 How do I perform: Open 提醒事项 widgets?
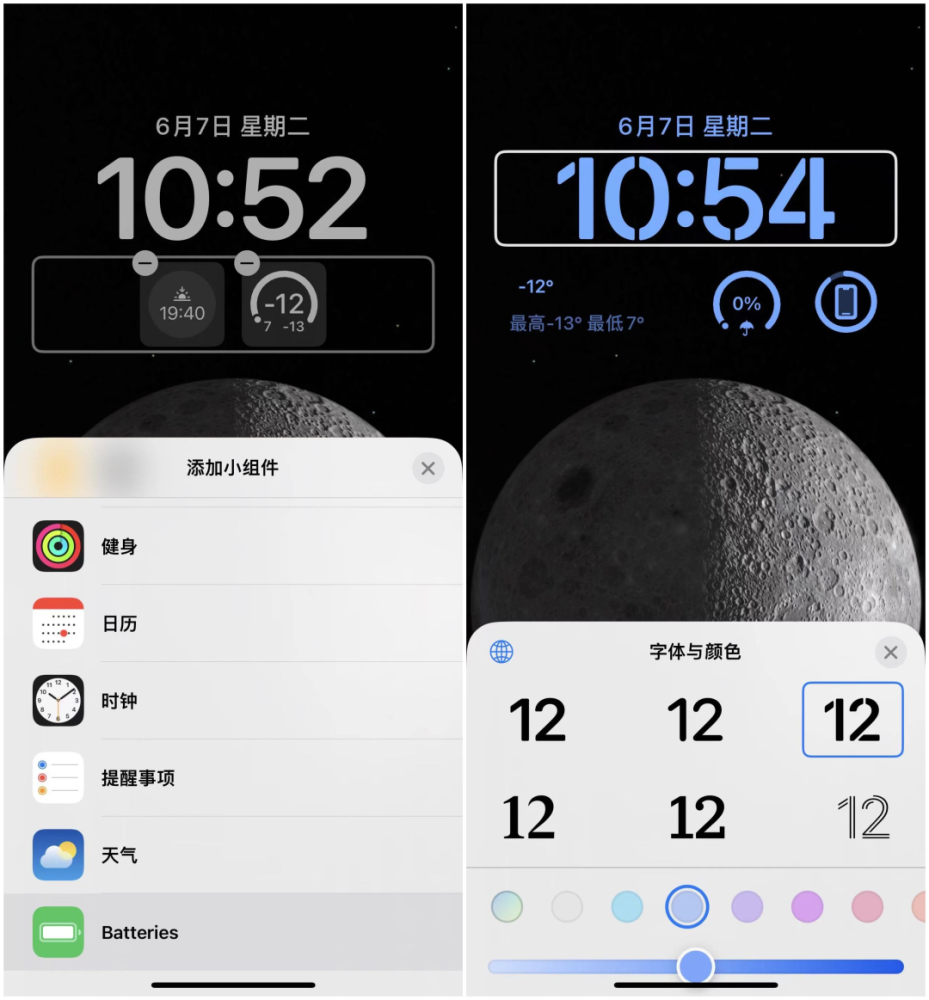point(232,778)
